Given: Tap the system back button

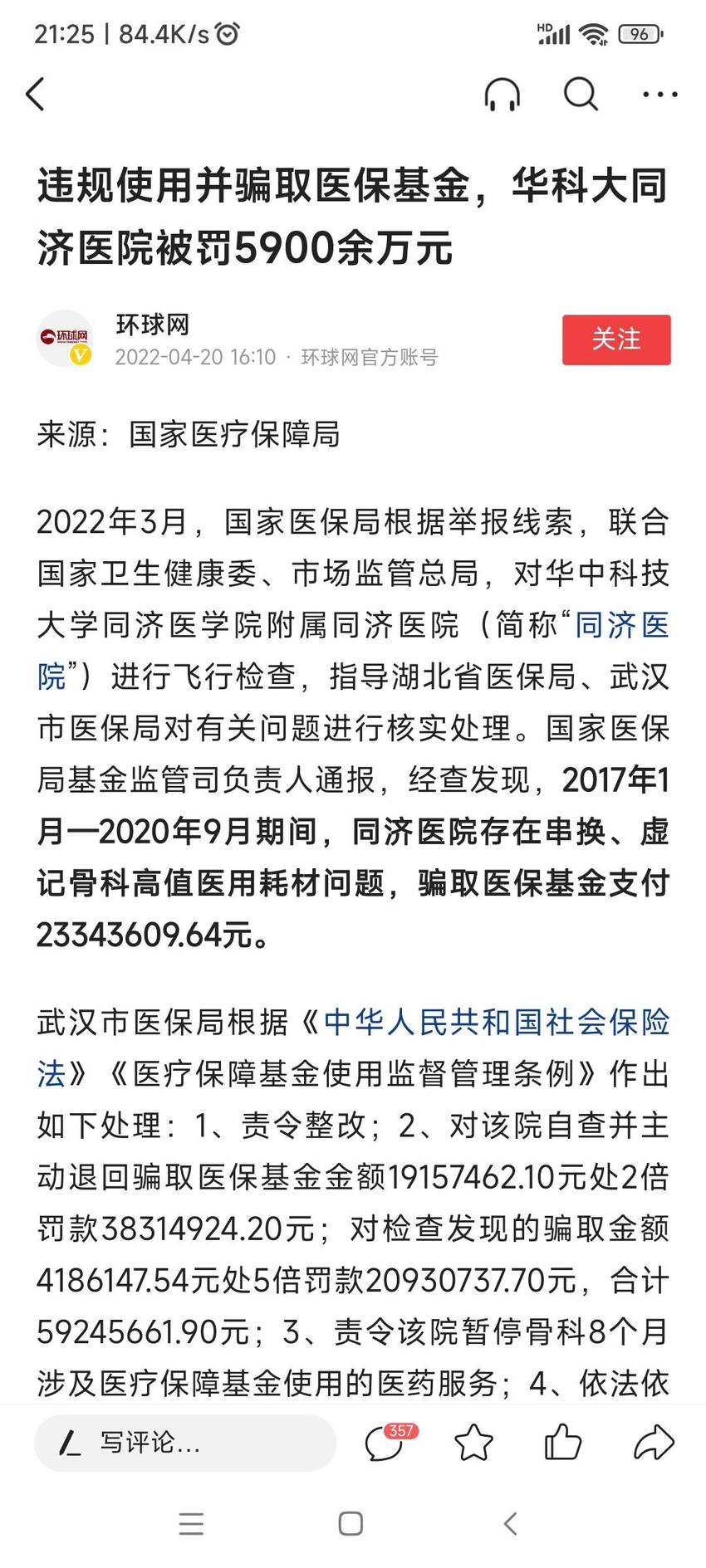Looking at the screenshot, I should pyautogui.click(x=511, y=1524).
